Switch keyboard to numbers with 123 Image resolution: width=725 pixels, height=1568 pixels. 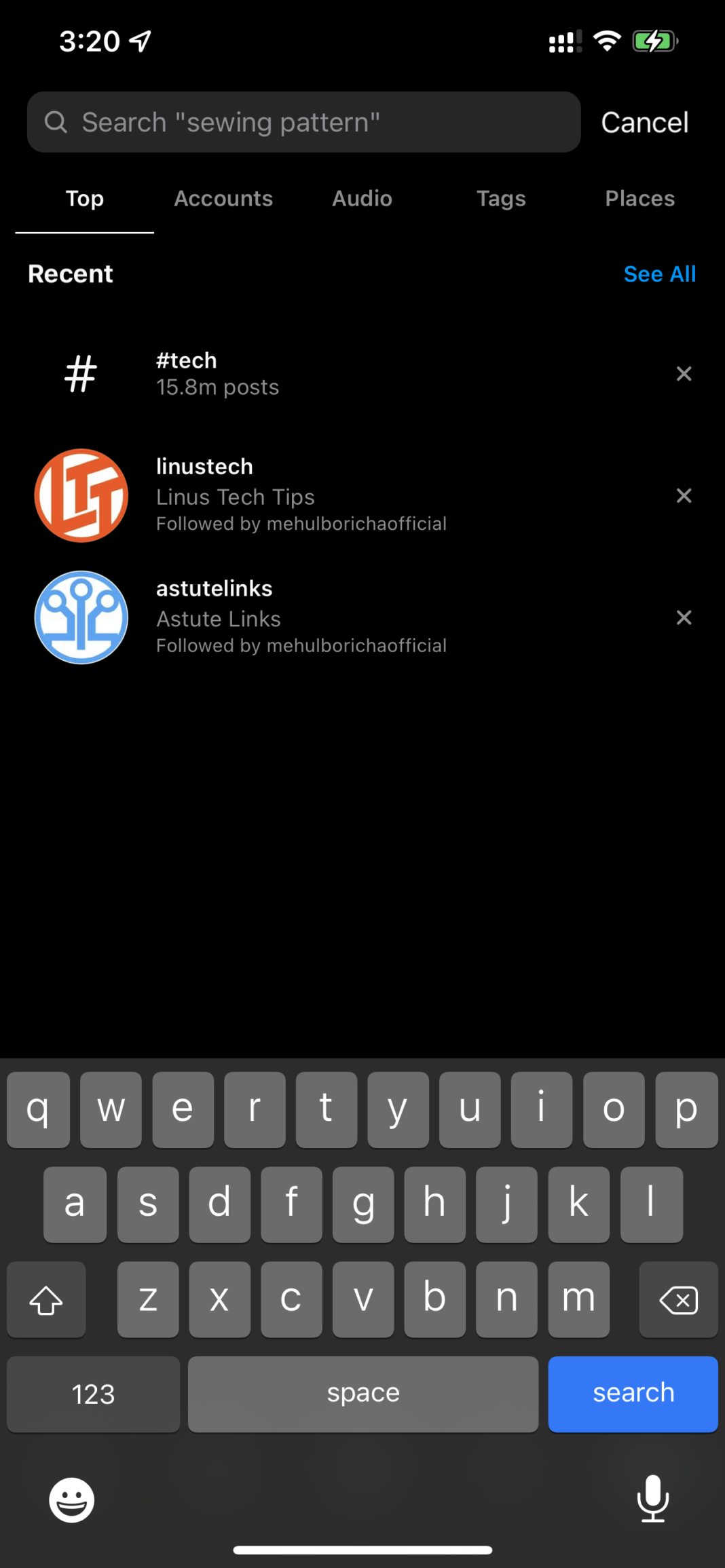[x=93, y=1394]
